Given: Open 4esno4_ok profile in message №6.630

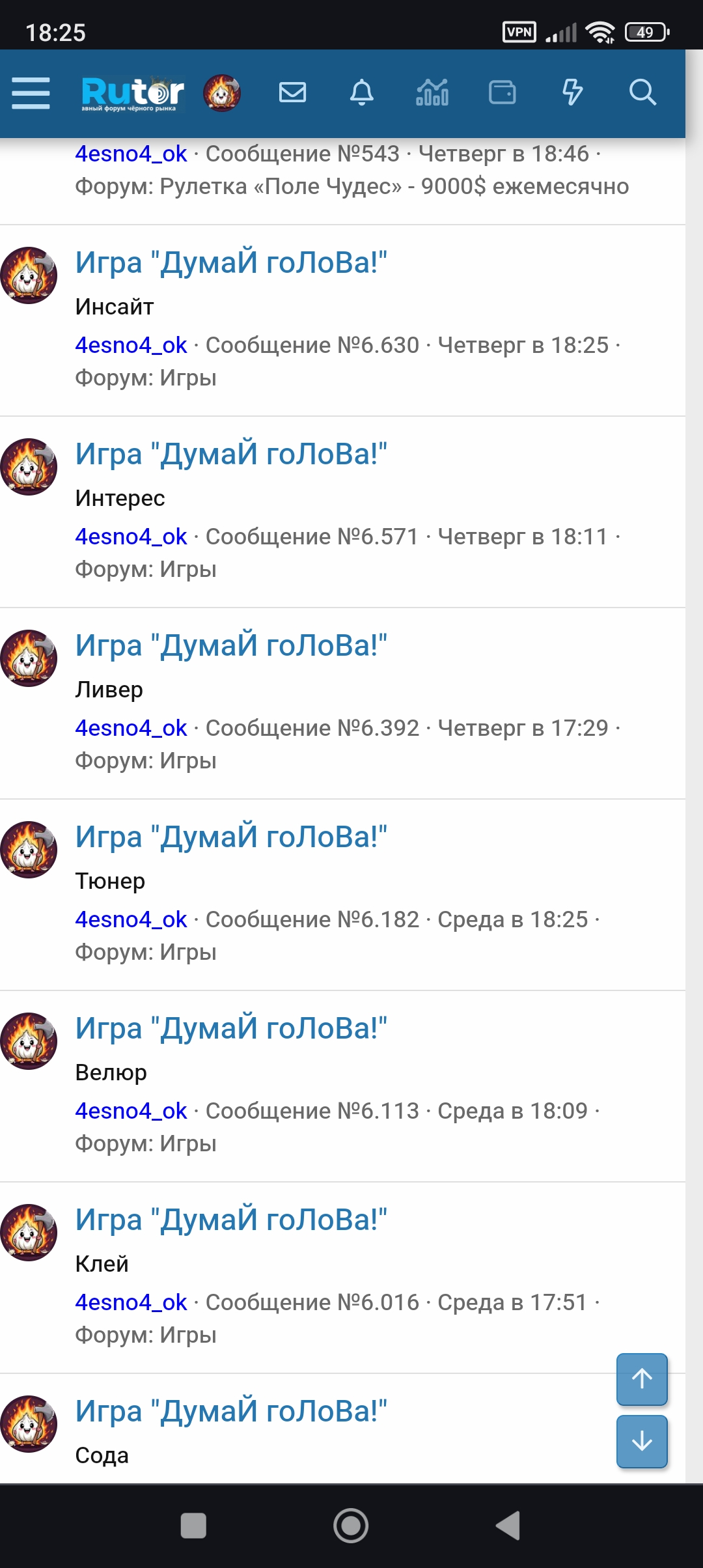Looking at the screenshot, I should point(131,345).
